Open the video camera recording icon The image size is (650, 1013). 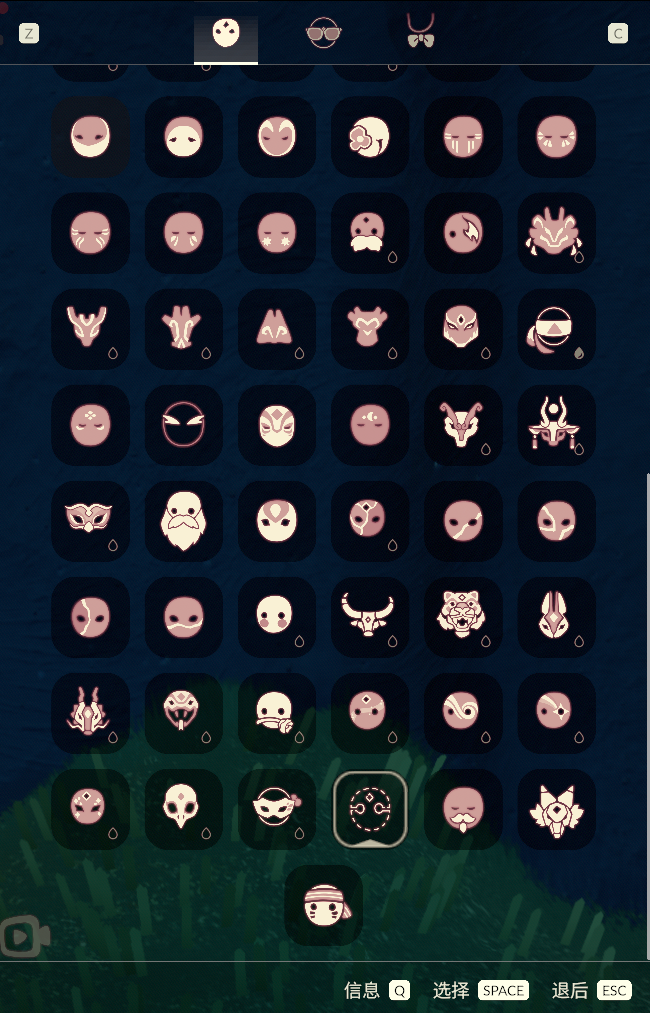coord(24,936)
